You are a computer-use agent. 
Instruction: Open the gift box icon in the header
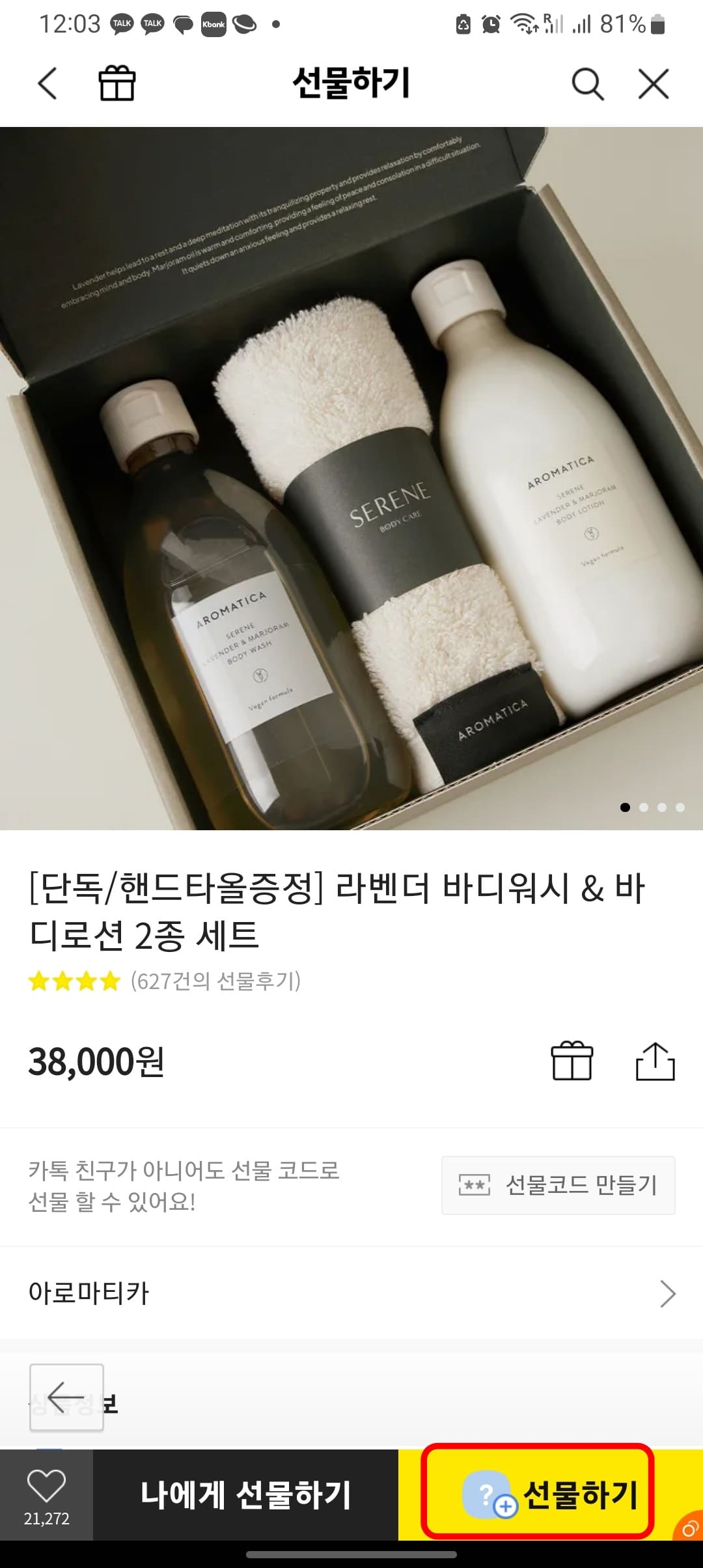coord(117,83)
